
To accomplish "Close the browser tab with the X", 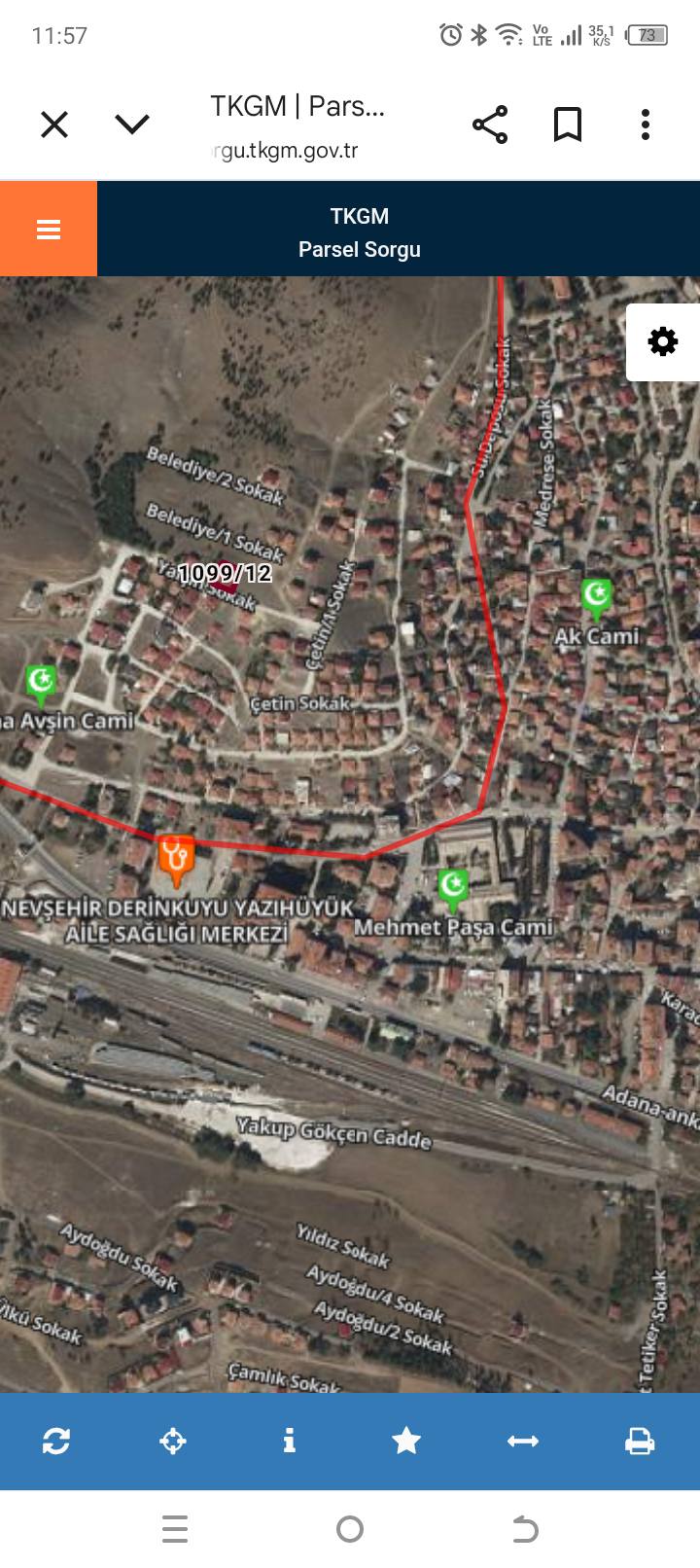I will pos(54,125).
